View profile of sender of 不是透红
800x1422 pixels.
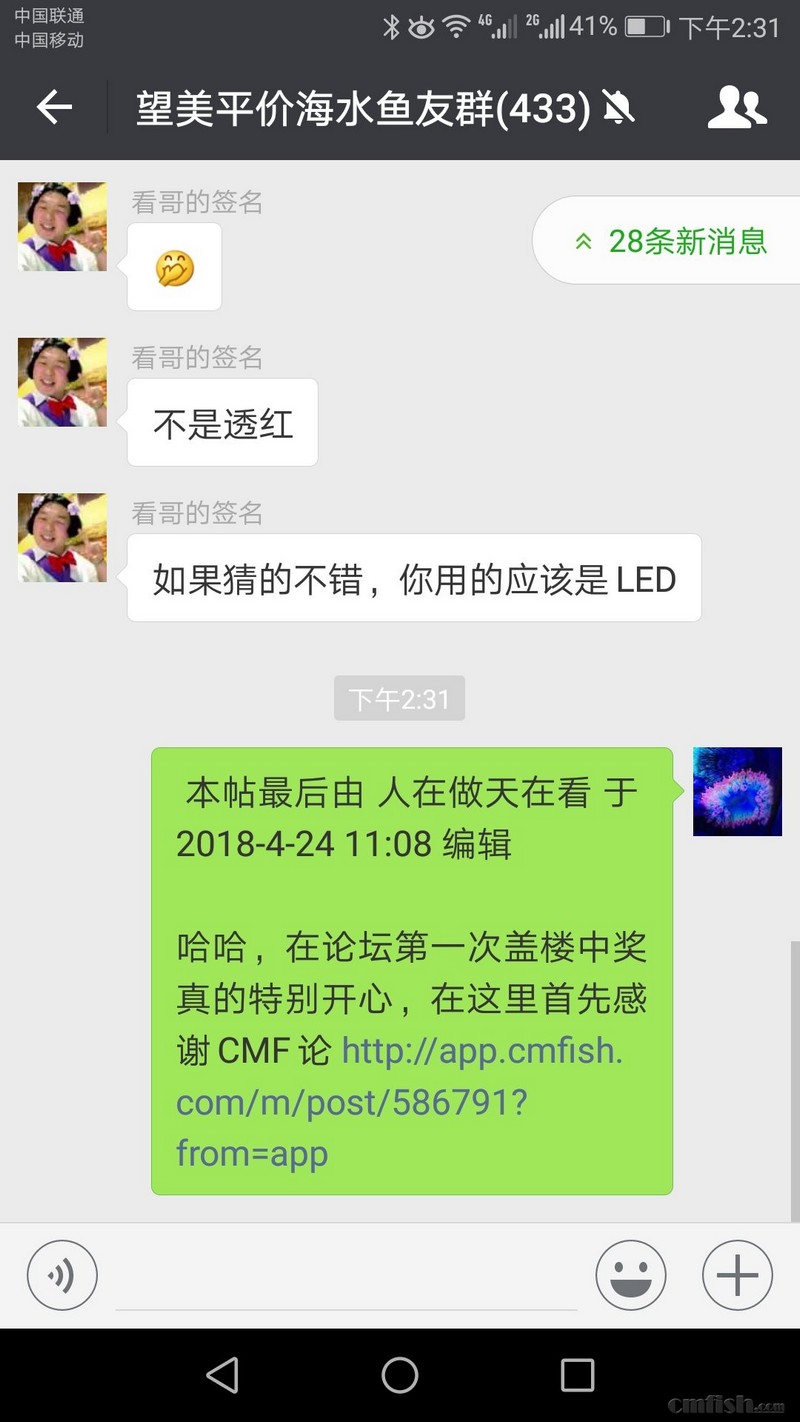coord(62,382)
